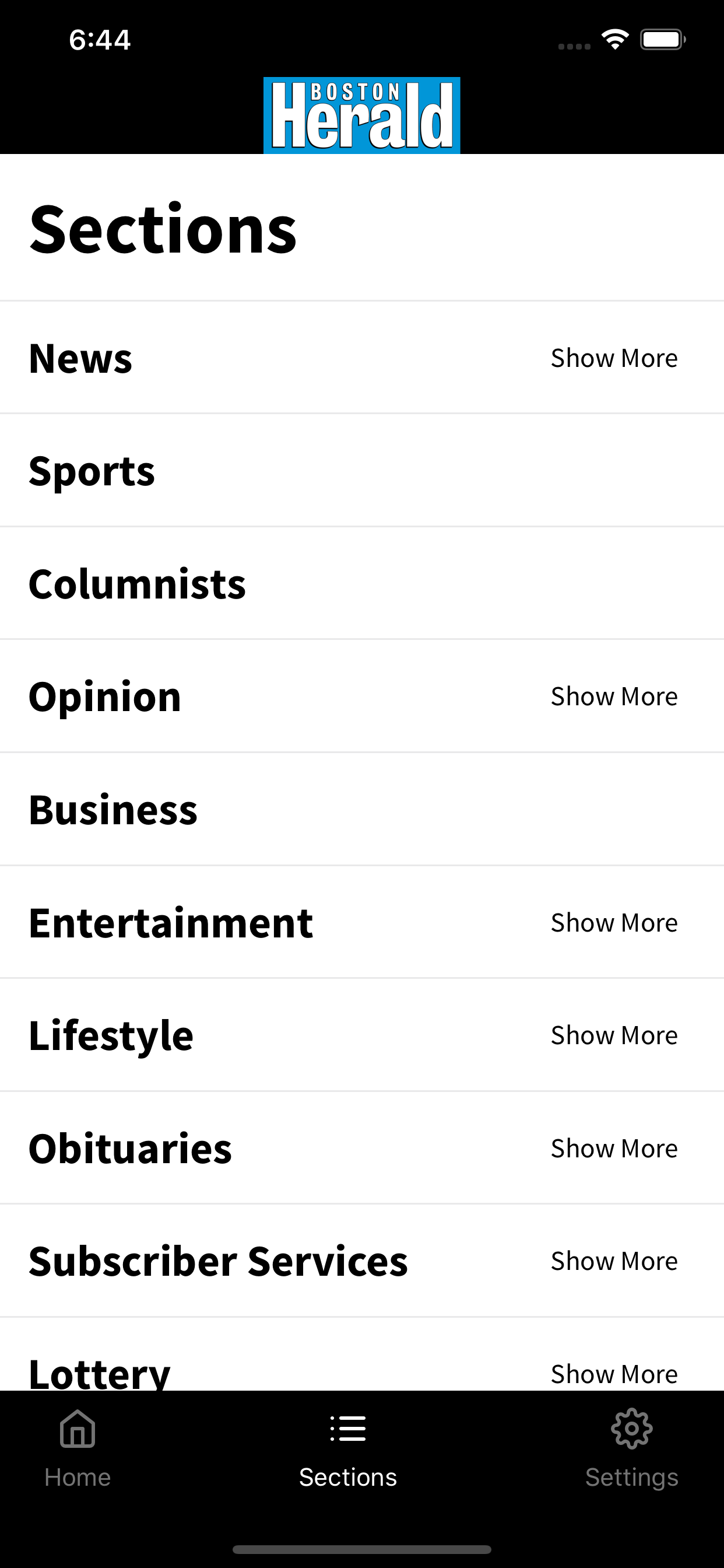
Task: Expand Show More for Subscriber Services
Action: (614, 1261)
